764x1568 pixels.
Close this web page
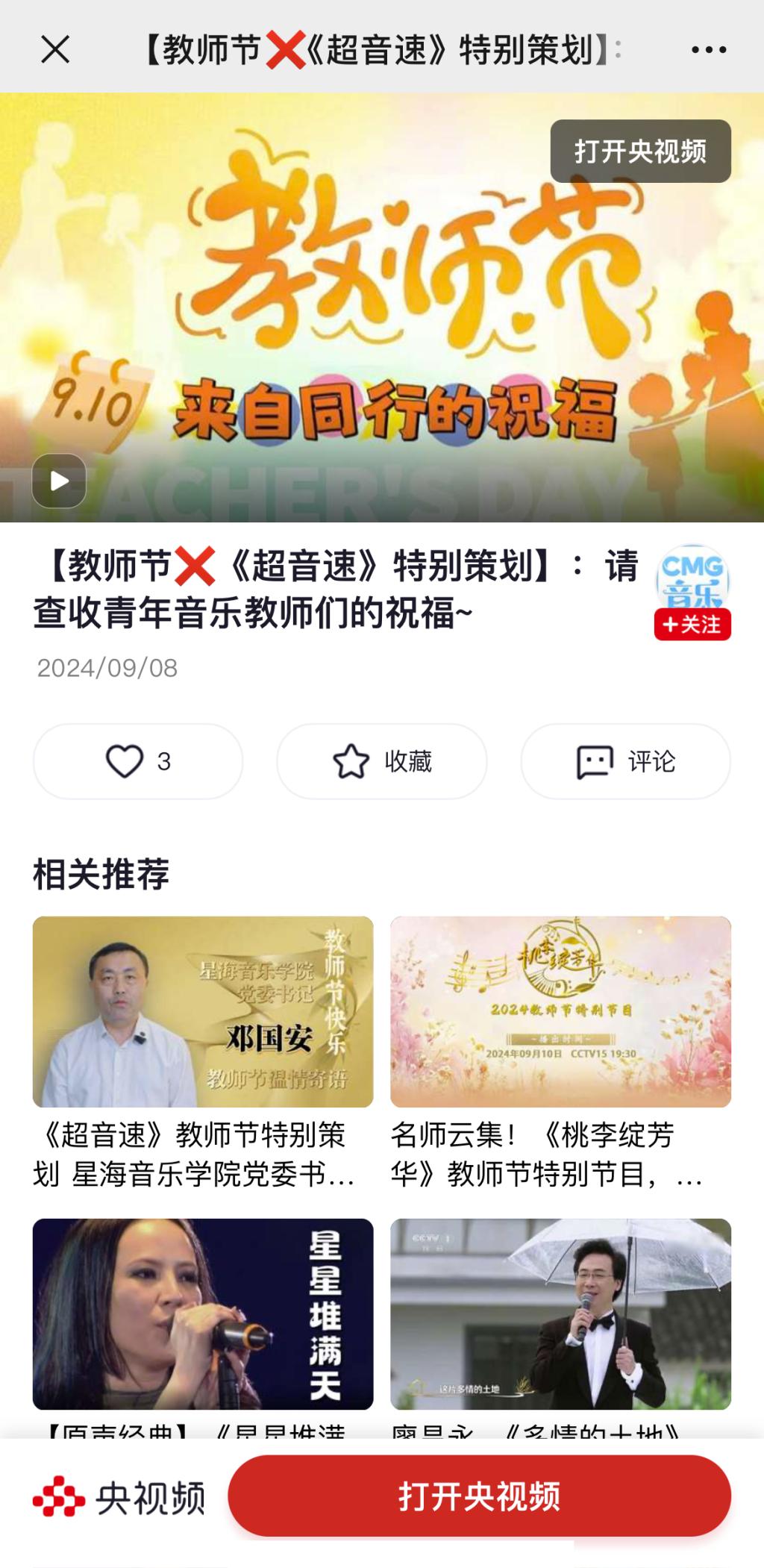click(55, 50)
